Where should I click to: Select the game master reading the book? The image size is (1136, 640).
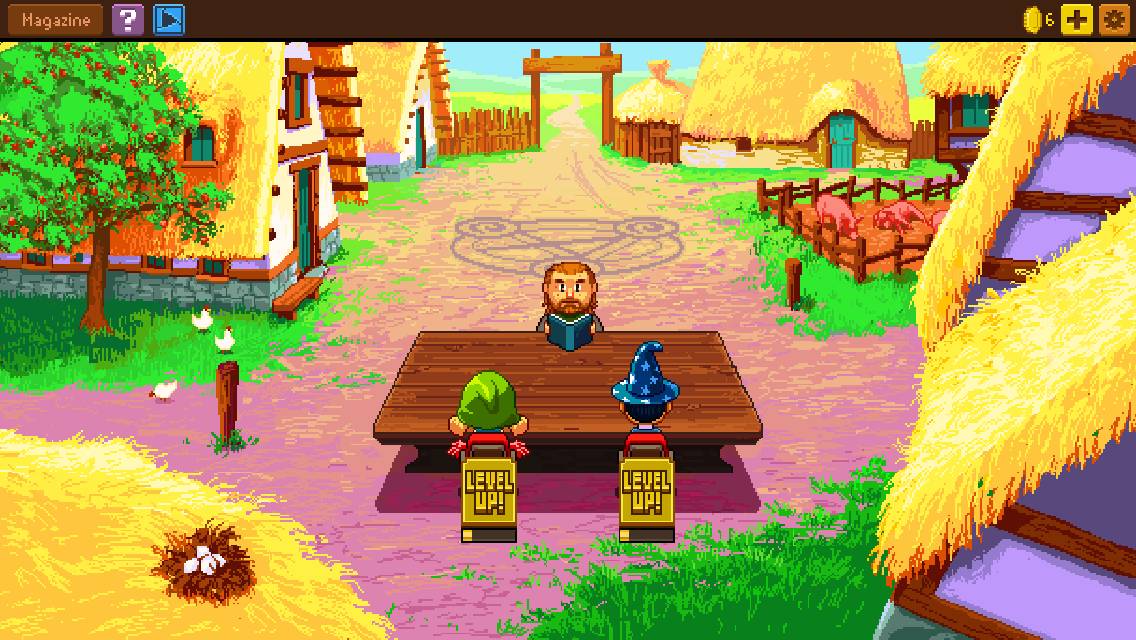coord(568,305)
